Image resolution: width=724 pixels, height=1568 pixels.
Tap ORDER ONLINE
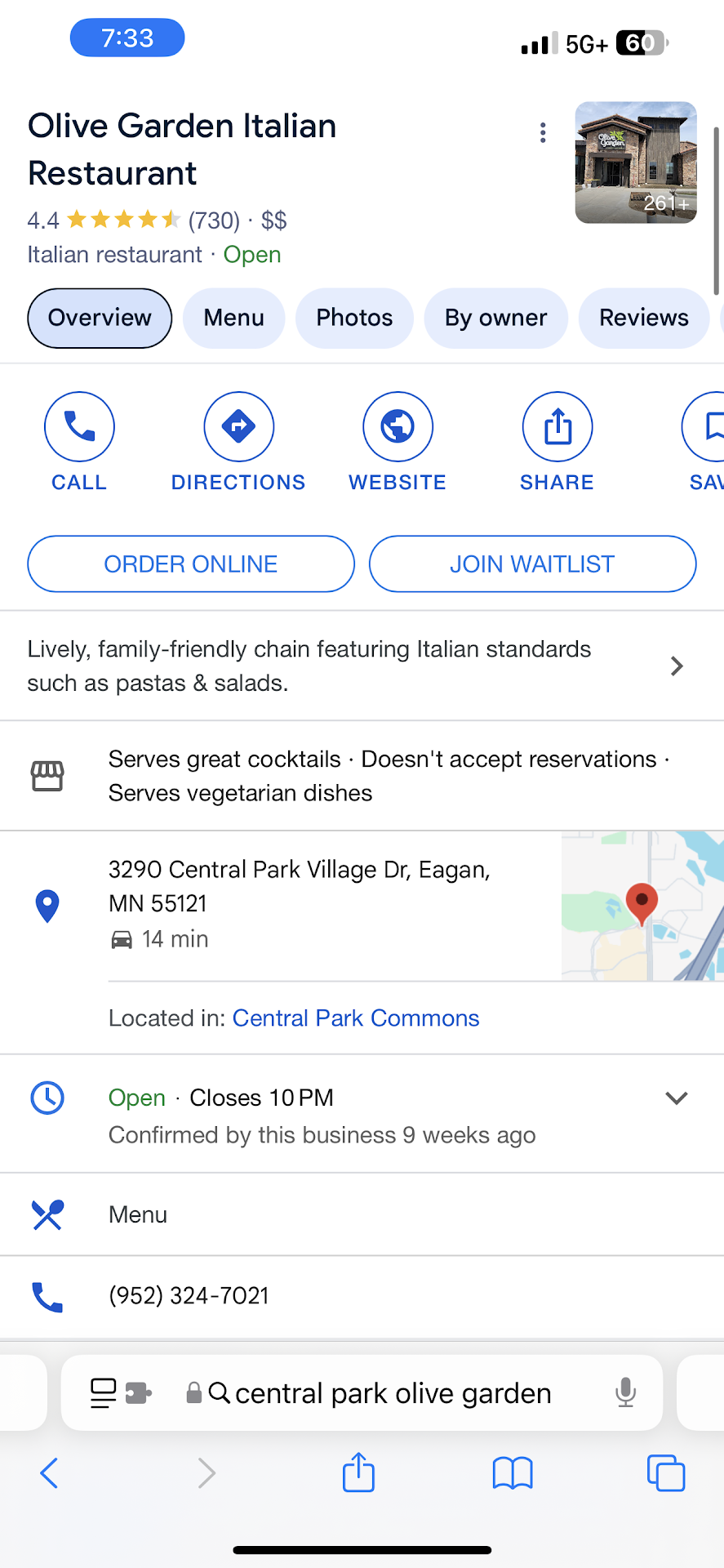point(191,564)
